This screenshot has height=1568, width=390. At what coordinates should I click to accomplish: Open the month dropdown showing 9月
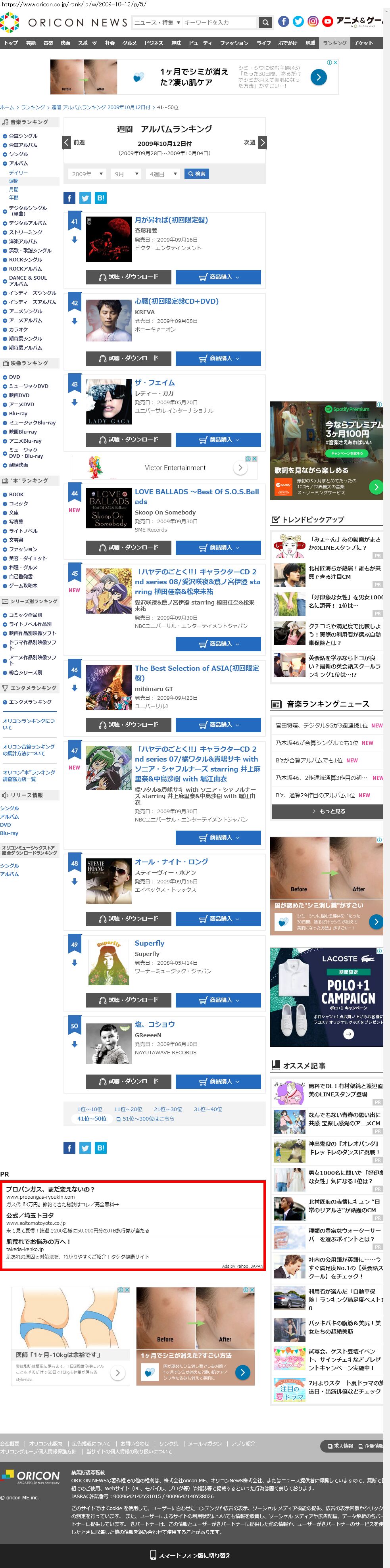(x=127, y=174)
